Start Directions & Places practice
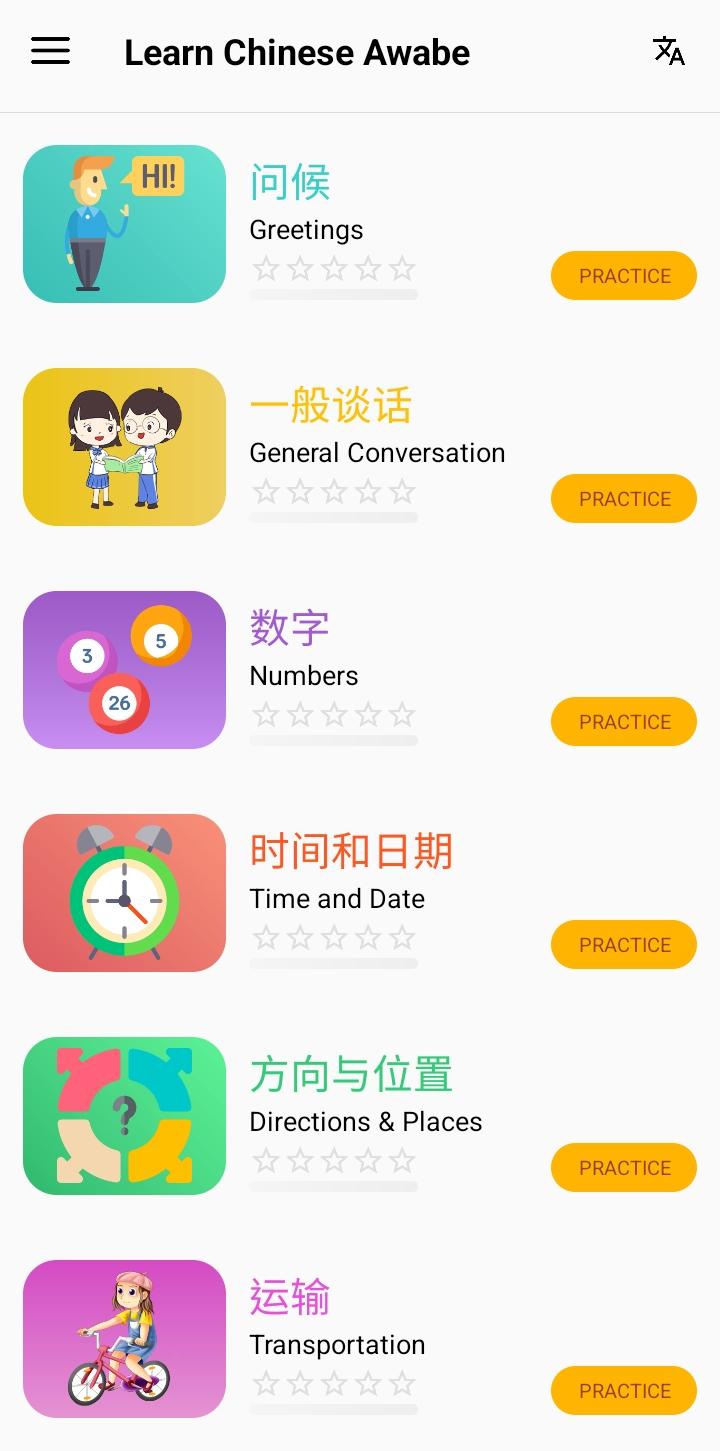 624,1168
